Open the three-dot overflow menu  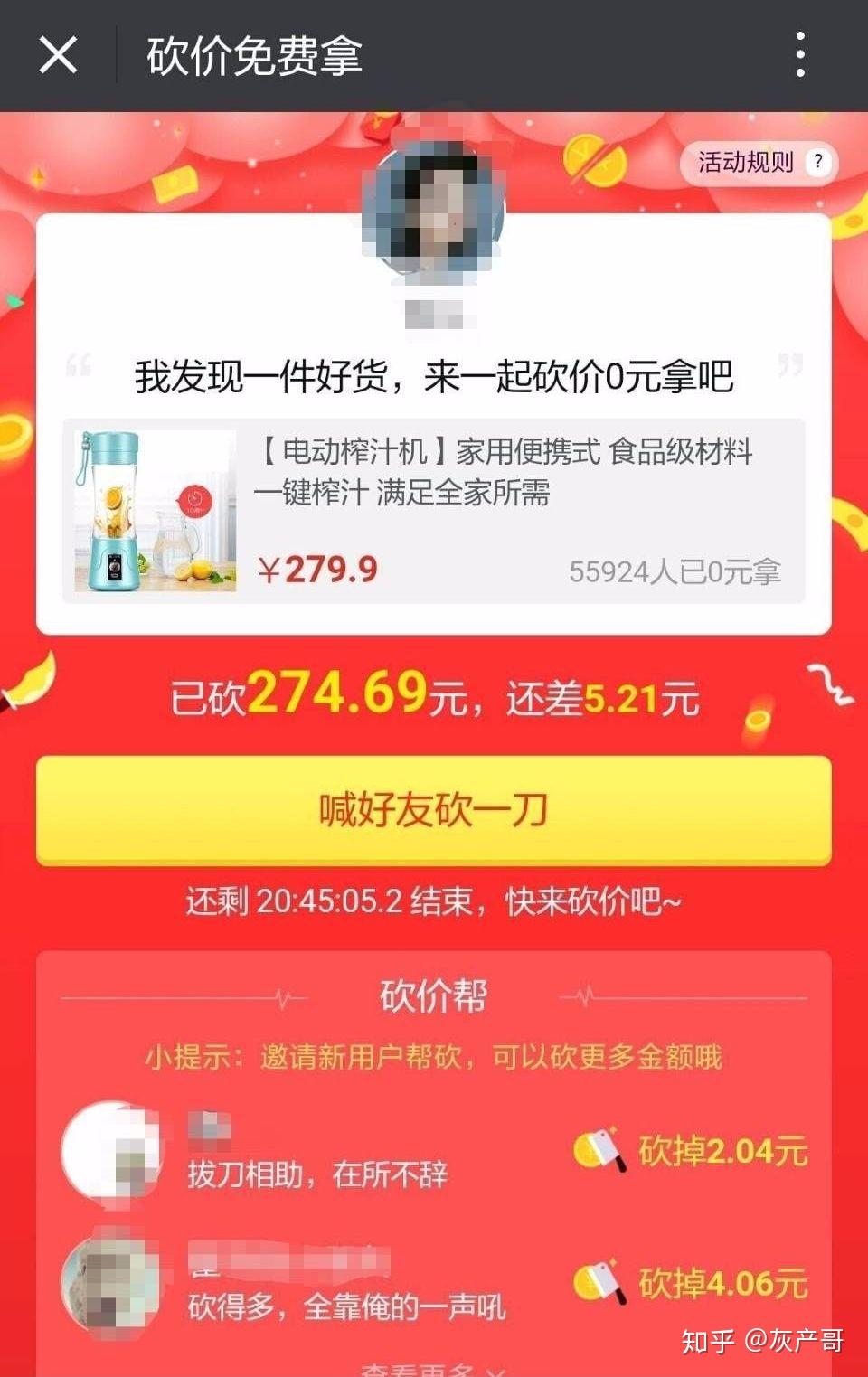(x=800, y=55)
